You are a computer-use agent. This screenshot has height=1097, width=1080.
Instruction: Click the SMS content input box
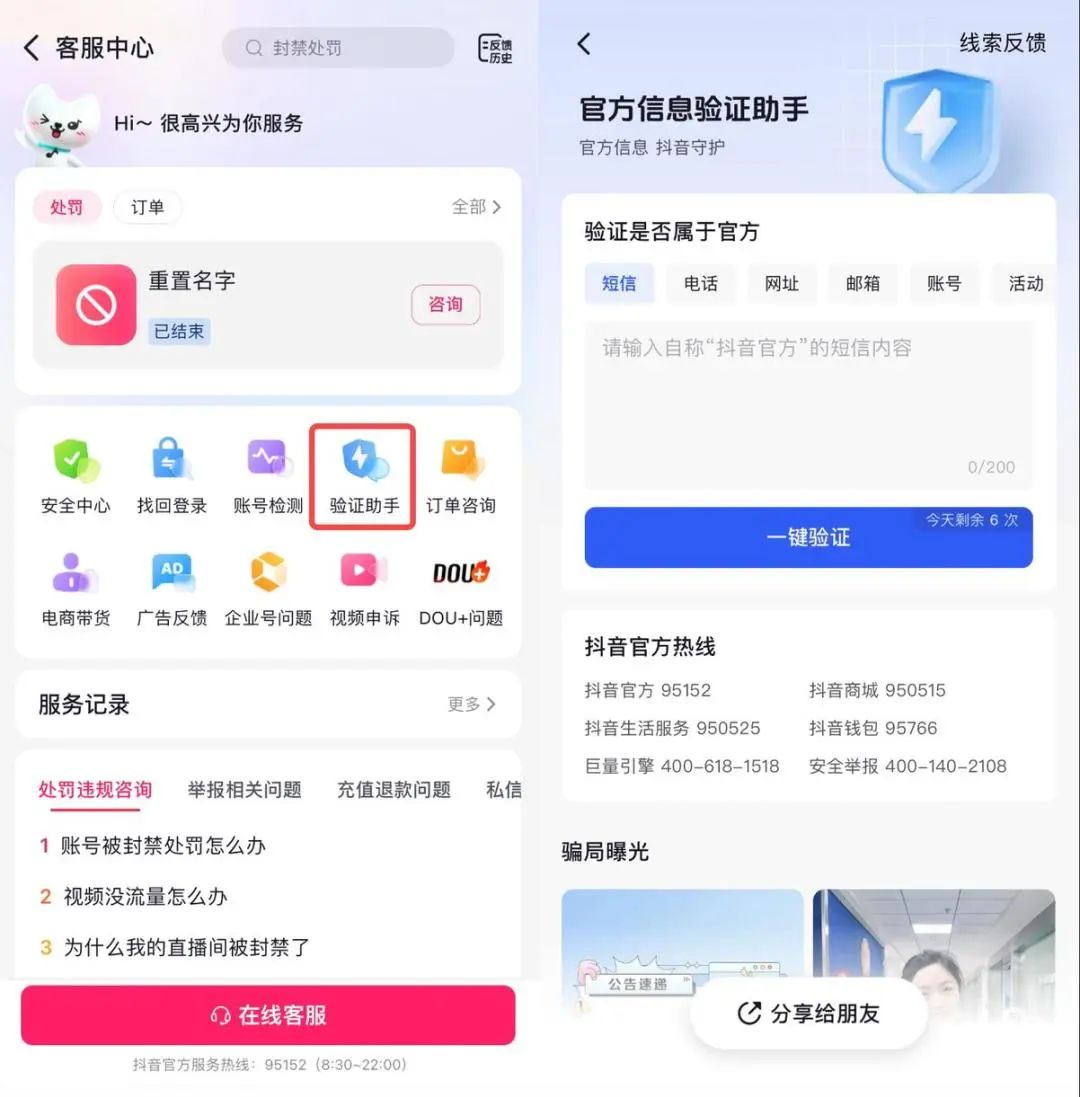808,400
